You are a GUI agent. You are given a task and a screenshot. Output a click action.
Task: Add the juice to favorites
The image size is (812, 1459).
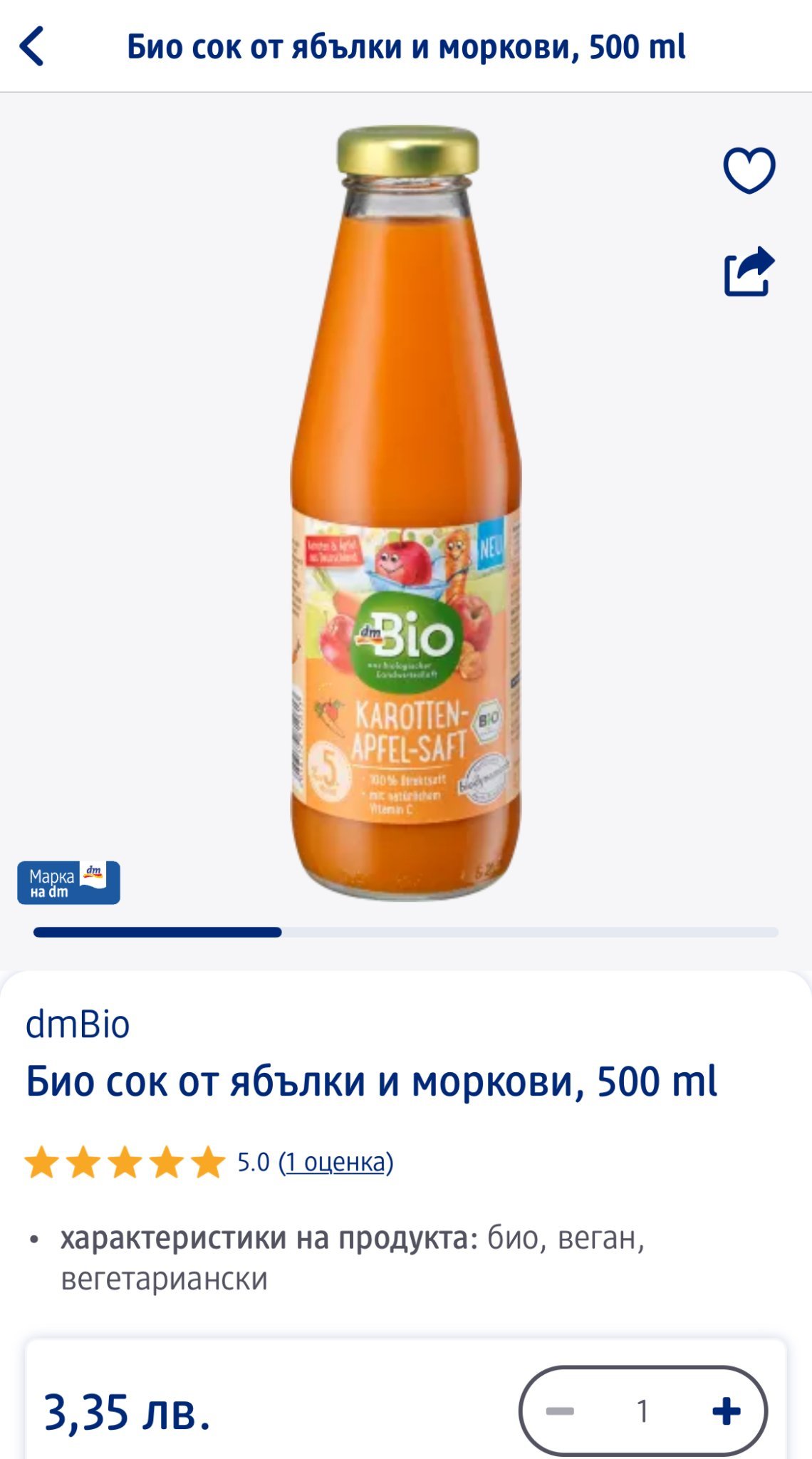[749, 170]
